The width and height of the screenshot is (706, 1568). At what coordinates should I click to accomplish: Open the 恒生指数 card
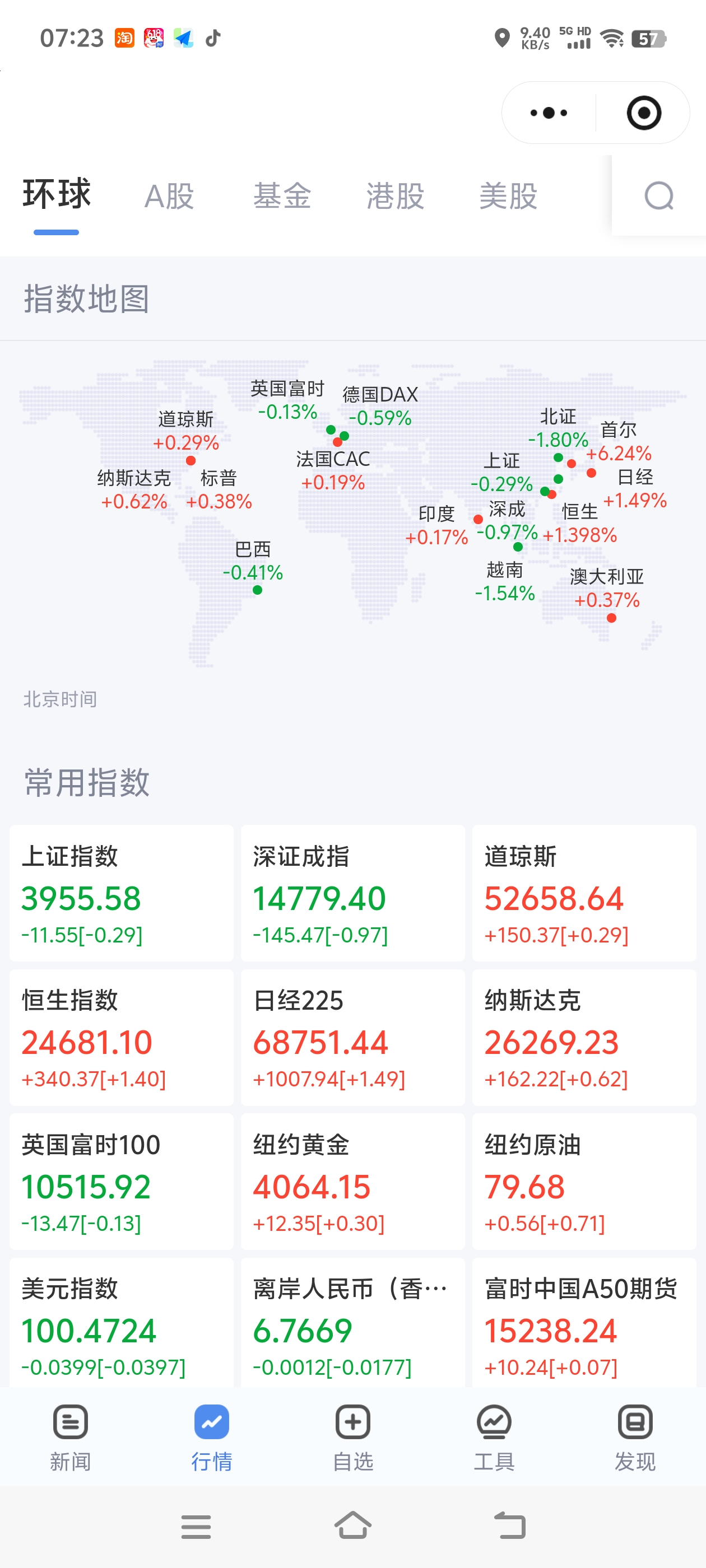[121, 1037]
